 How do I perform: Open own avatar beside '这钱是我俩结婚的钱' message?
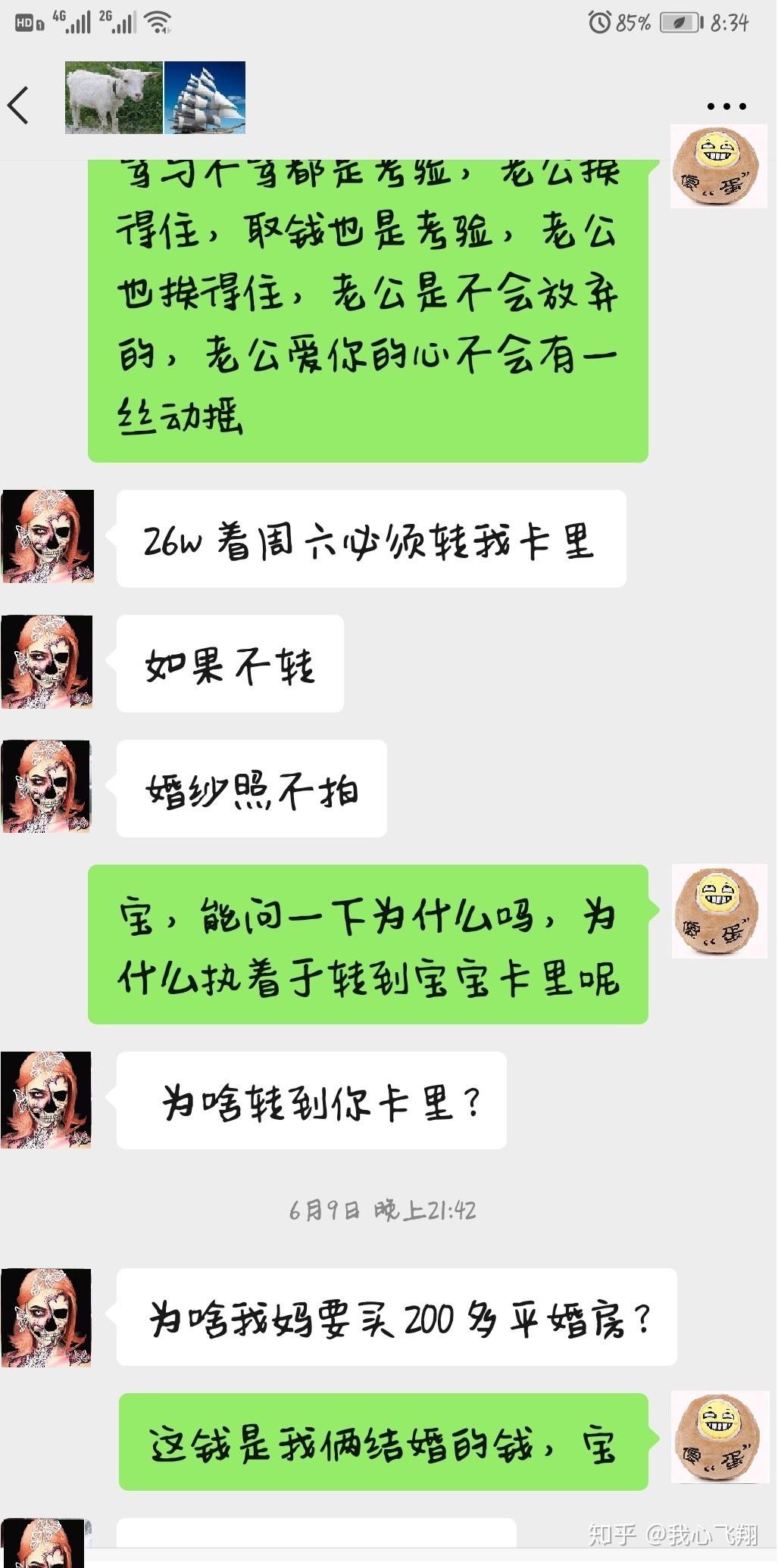pyautogui.click(x=718, y=1437)
